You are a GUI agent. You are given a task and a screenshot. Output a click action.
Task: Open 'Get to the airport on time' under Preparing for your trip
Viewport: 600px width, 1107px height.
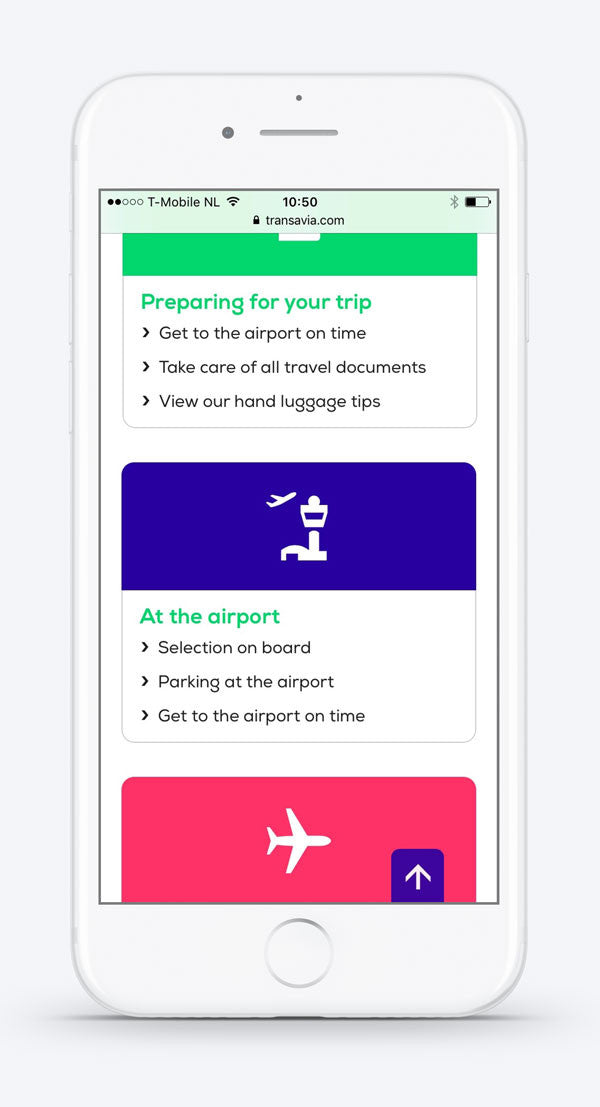[262, 333]
